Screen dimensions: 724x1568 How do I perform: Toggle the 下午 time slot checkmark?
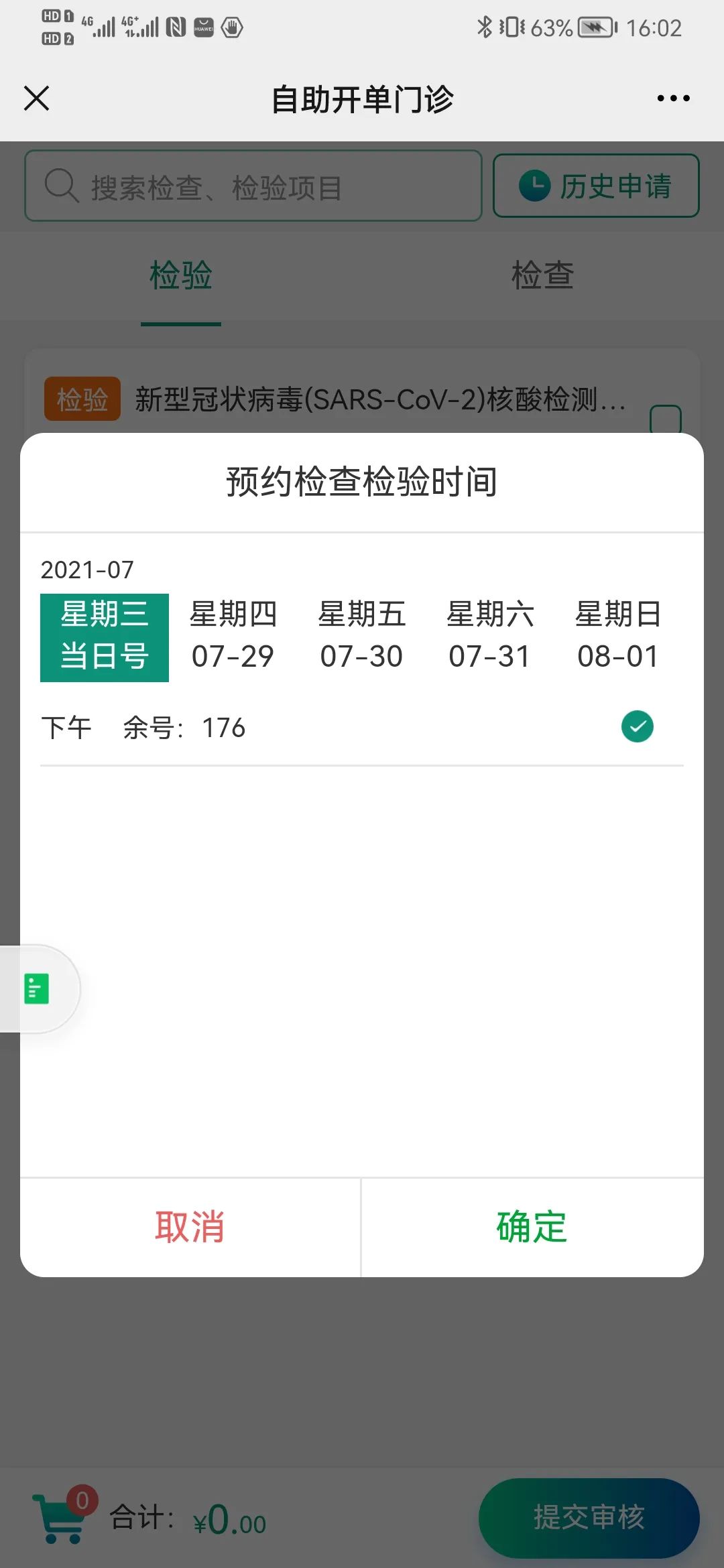pyautogui.click(x=638, y=727)
